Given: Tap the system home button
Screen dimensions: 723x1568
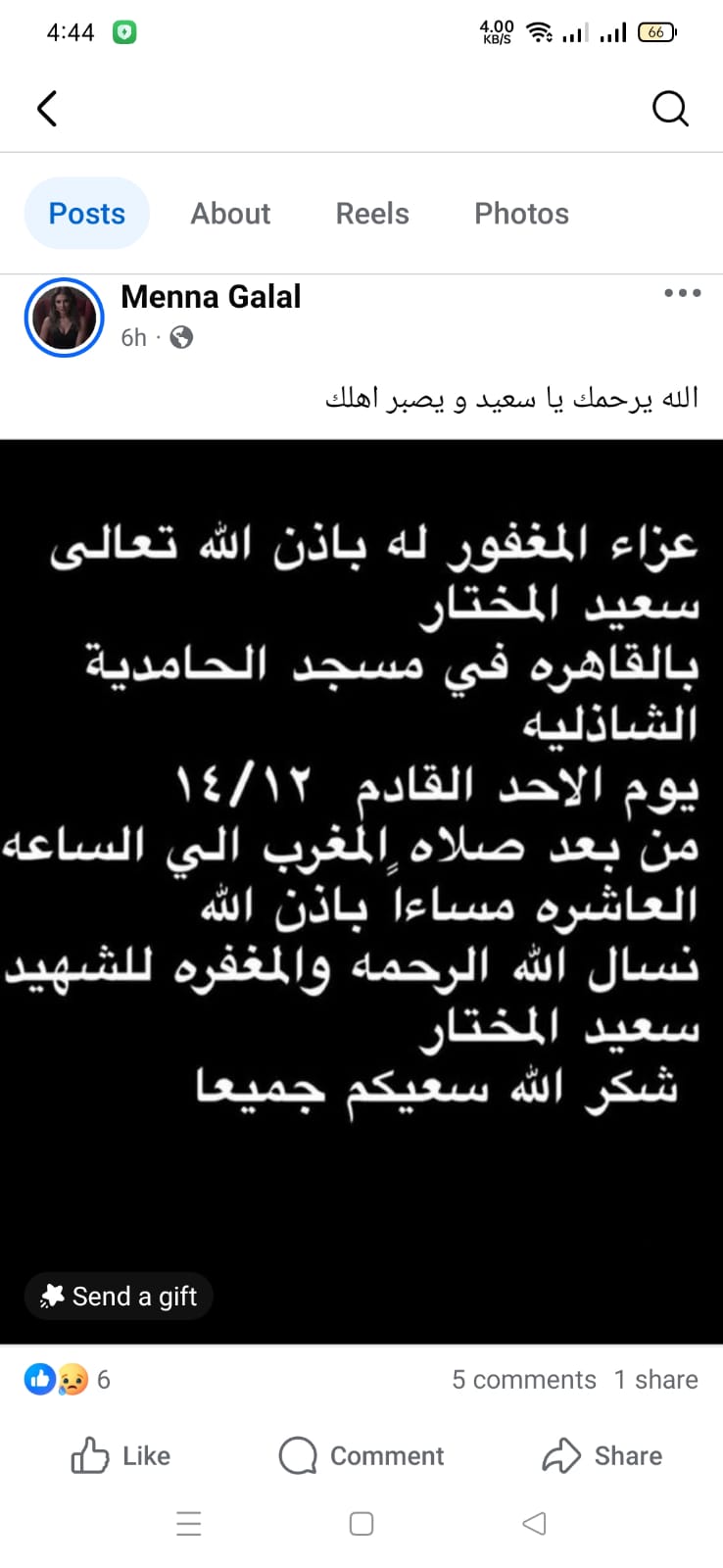Looking at the screenshot, I should click(361, 1524).
